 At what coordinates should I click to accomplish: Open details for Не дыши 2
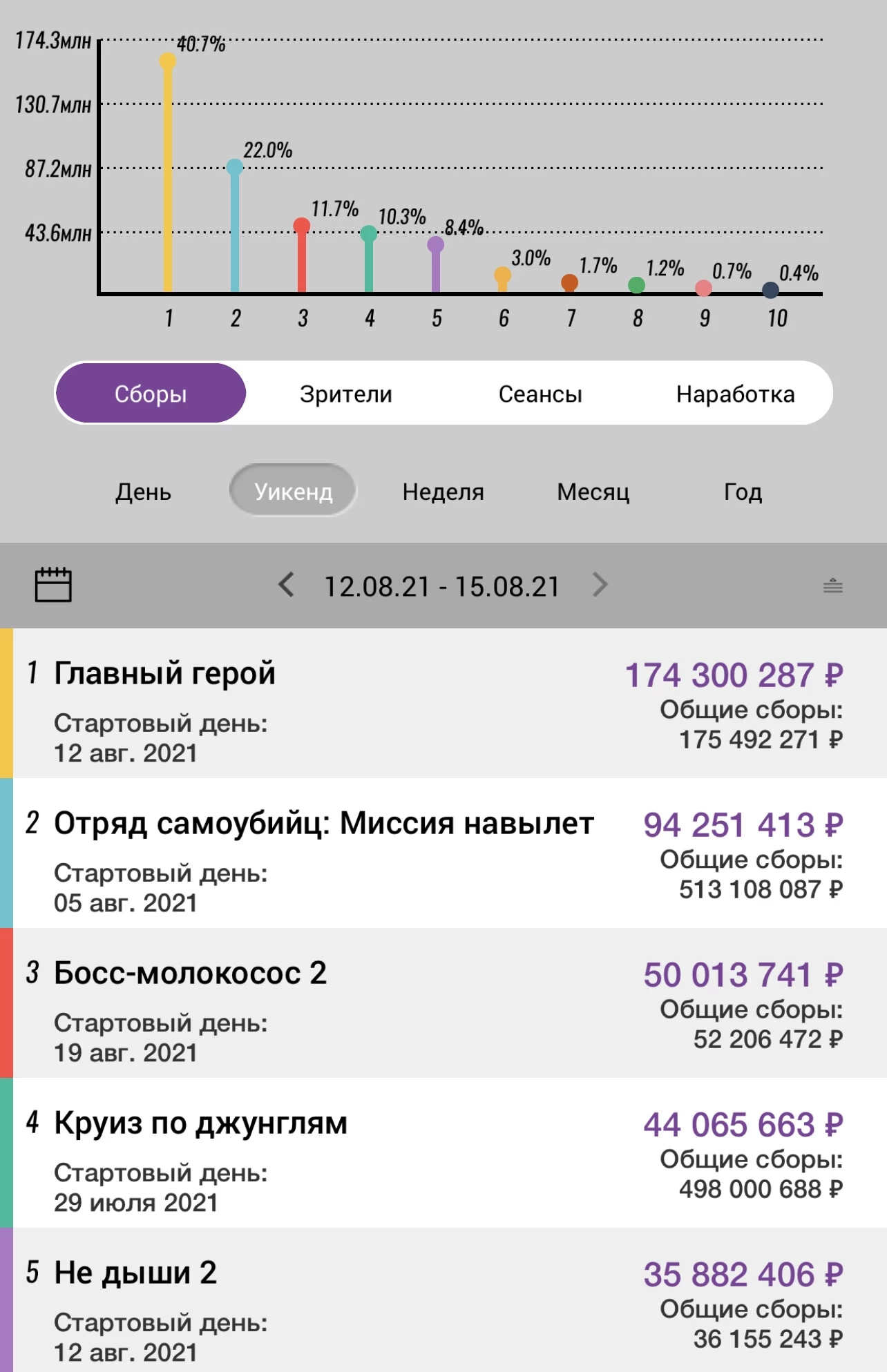click(442, 1302)
